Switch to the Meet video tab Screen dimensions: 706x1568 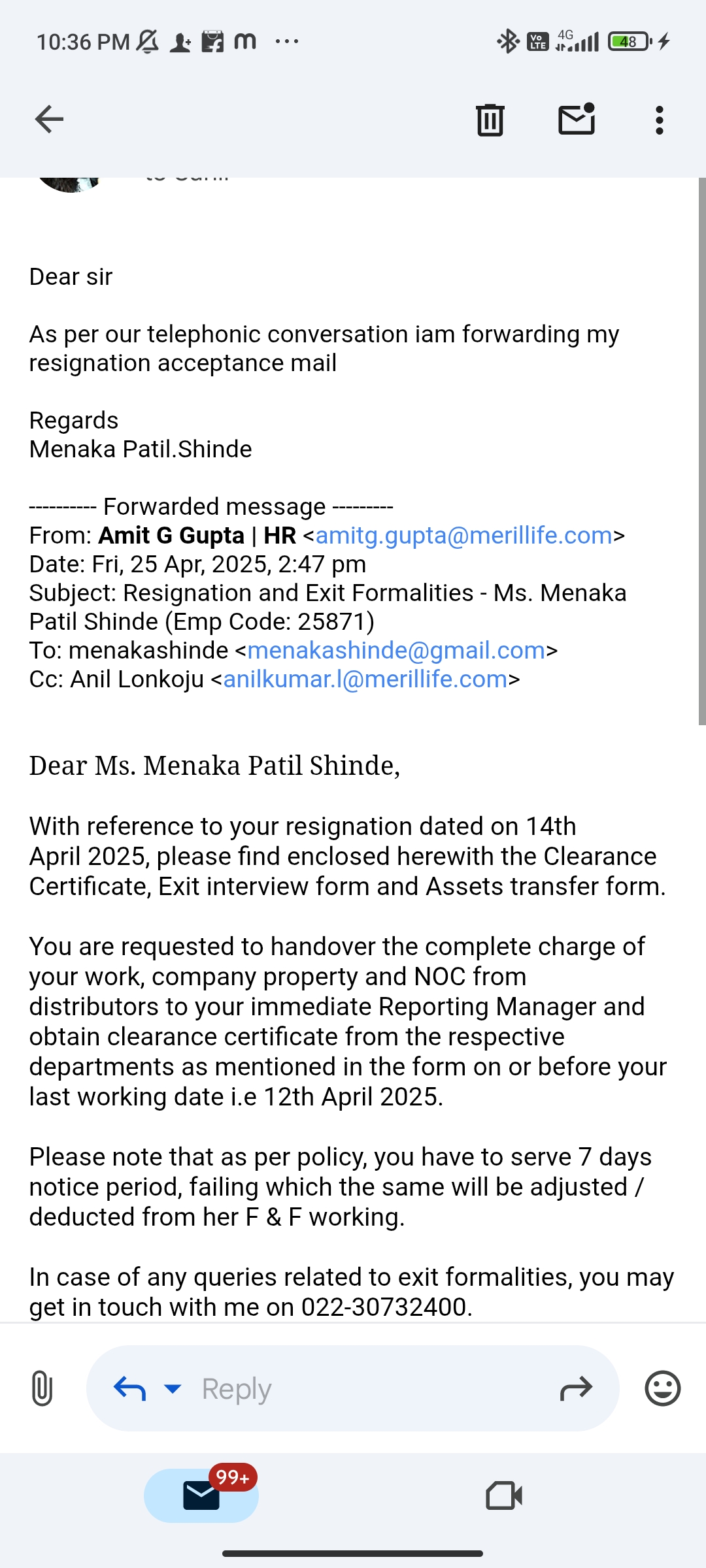504,1495
